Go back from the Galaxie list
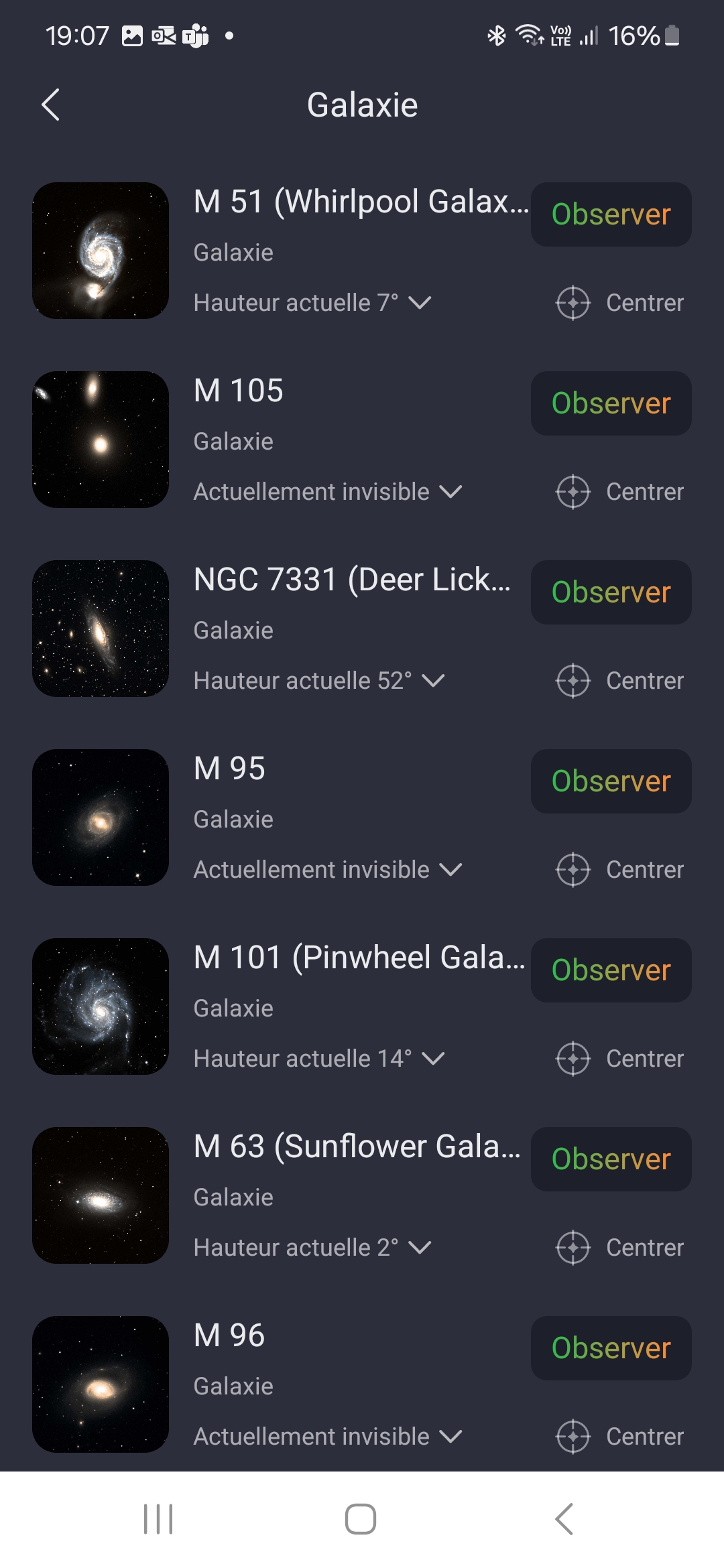 (x=51, y=105)
